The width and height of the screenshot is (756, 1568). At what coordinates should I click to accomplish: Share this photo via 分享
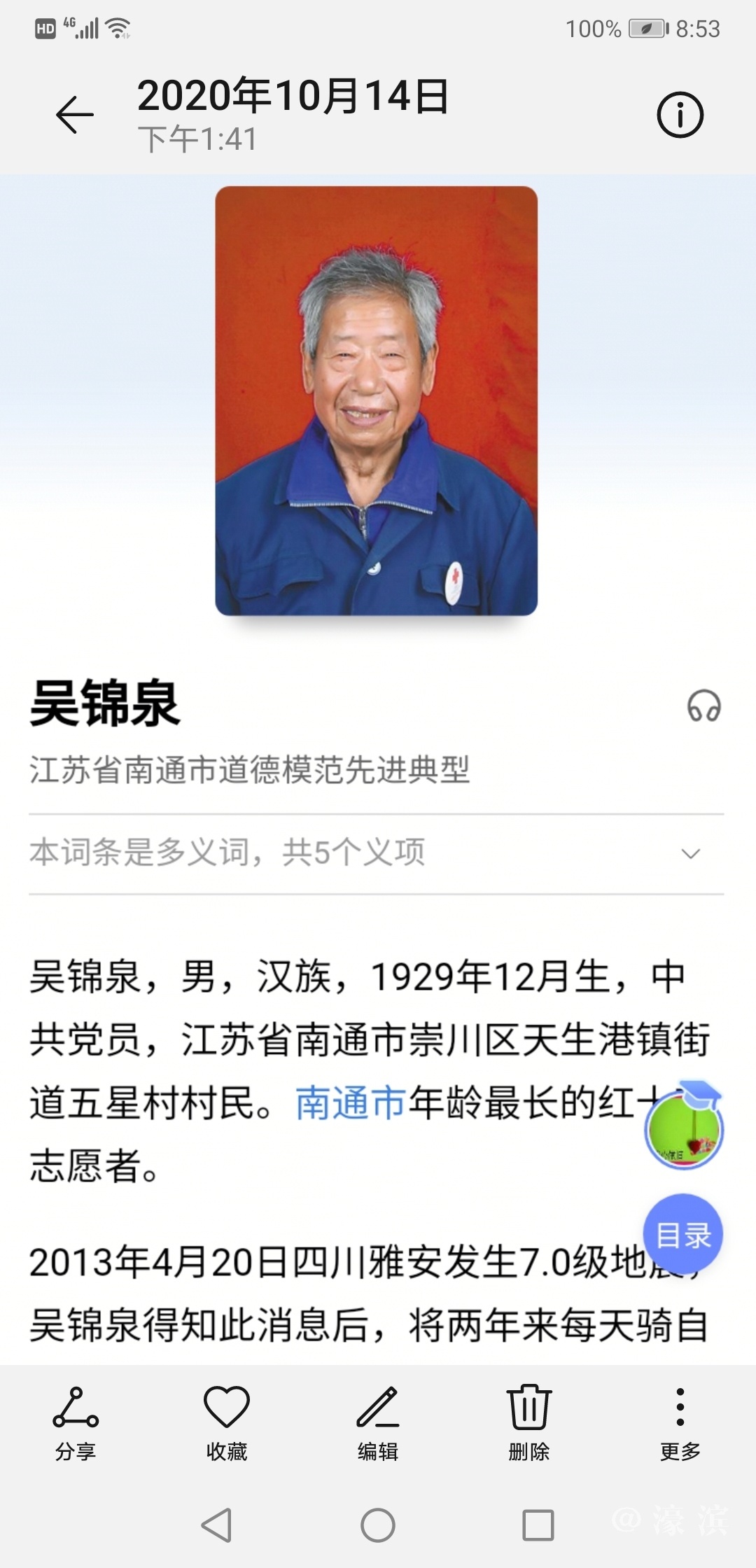pyautogui.click(x=76, y=1422)
